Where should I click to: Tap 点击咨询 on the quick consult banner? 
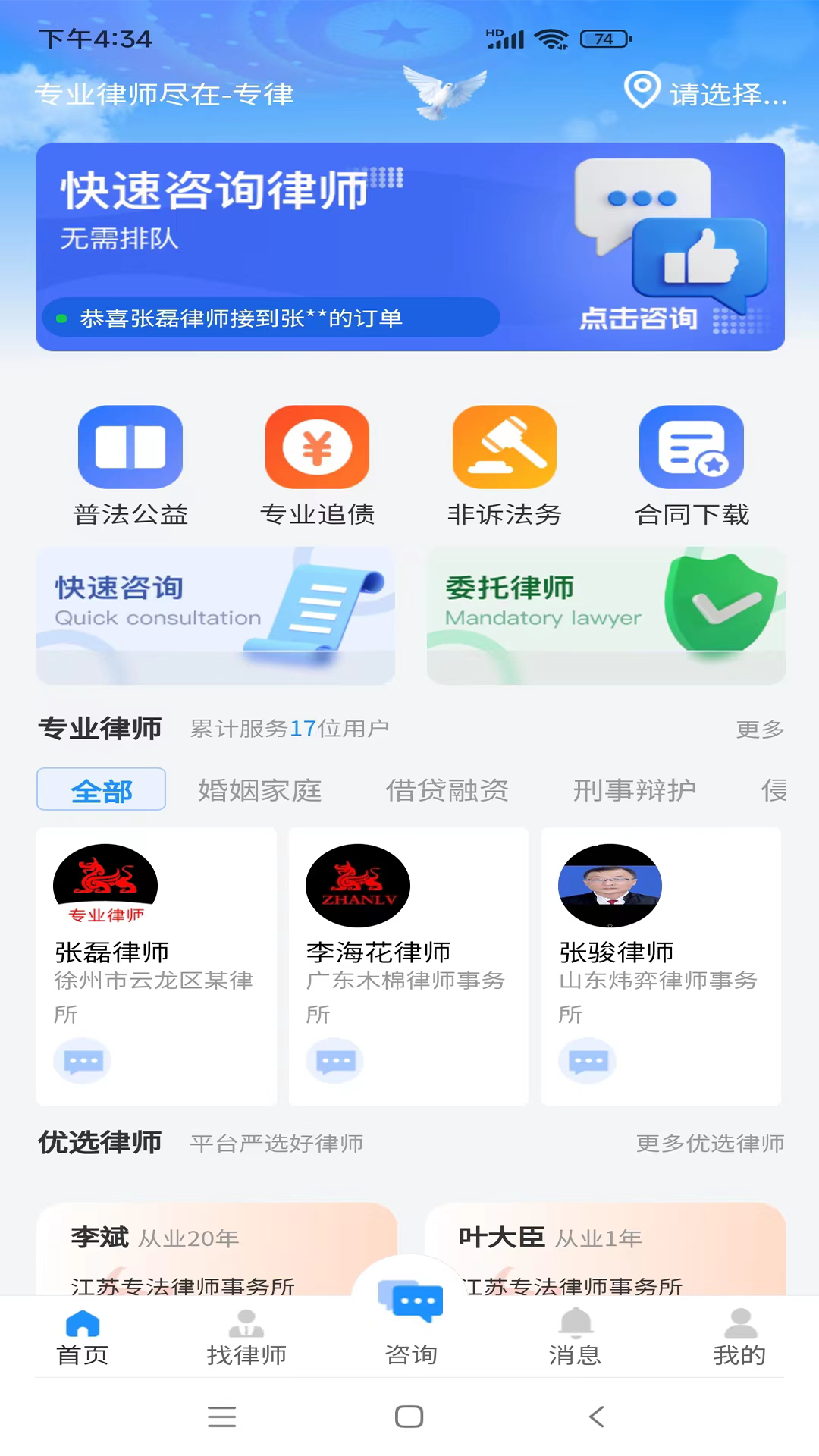[639, 318]
